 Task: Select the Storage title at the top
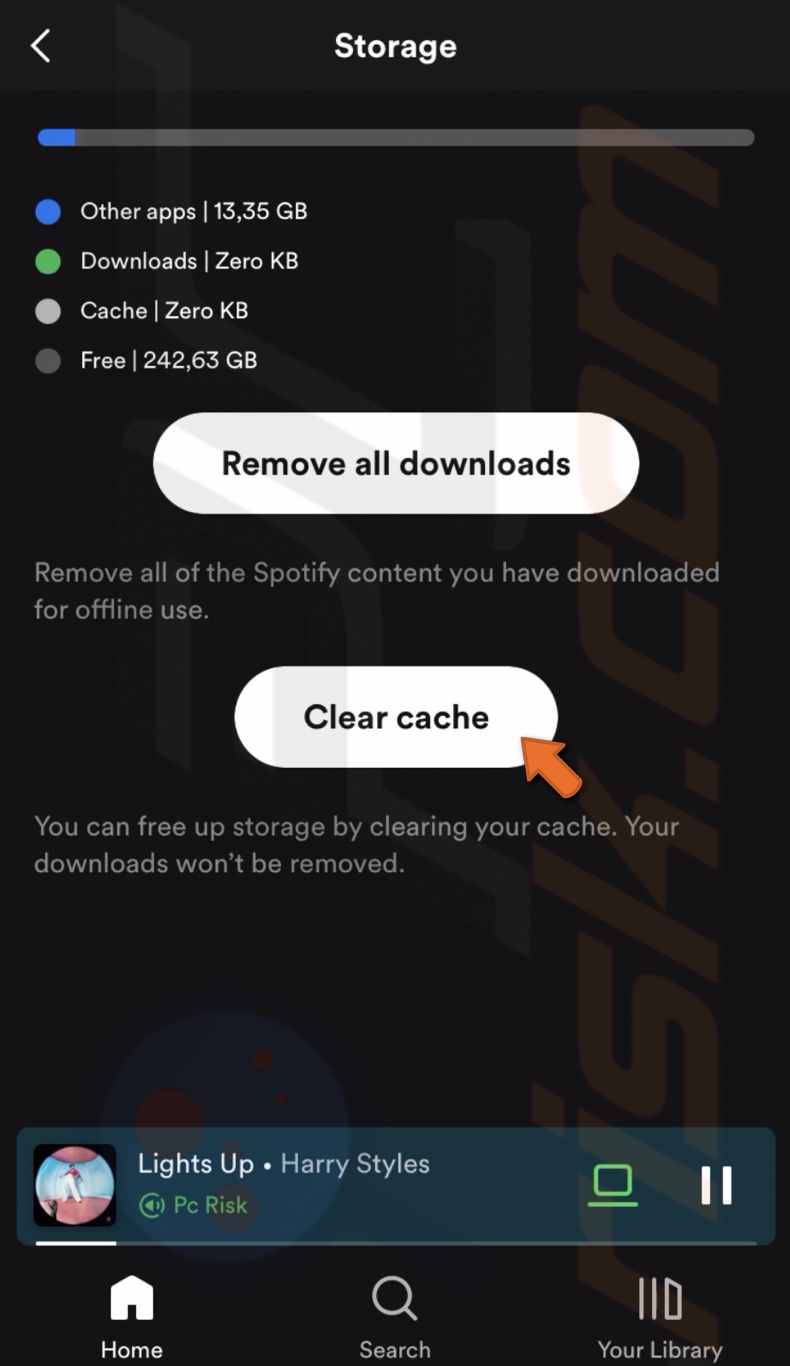[395, 46]
